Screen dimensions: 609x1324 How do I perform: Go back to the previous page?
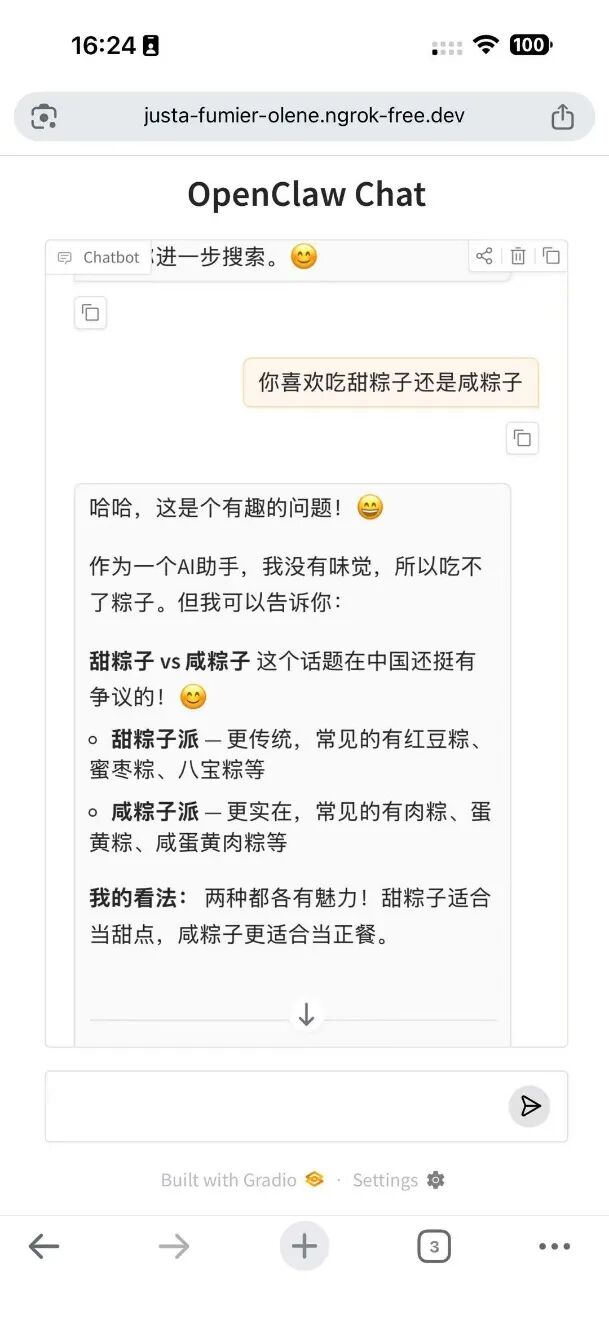pos(44,1246)
